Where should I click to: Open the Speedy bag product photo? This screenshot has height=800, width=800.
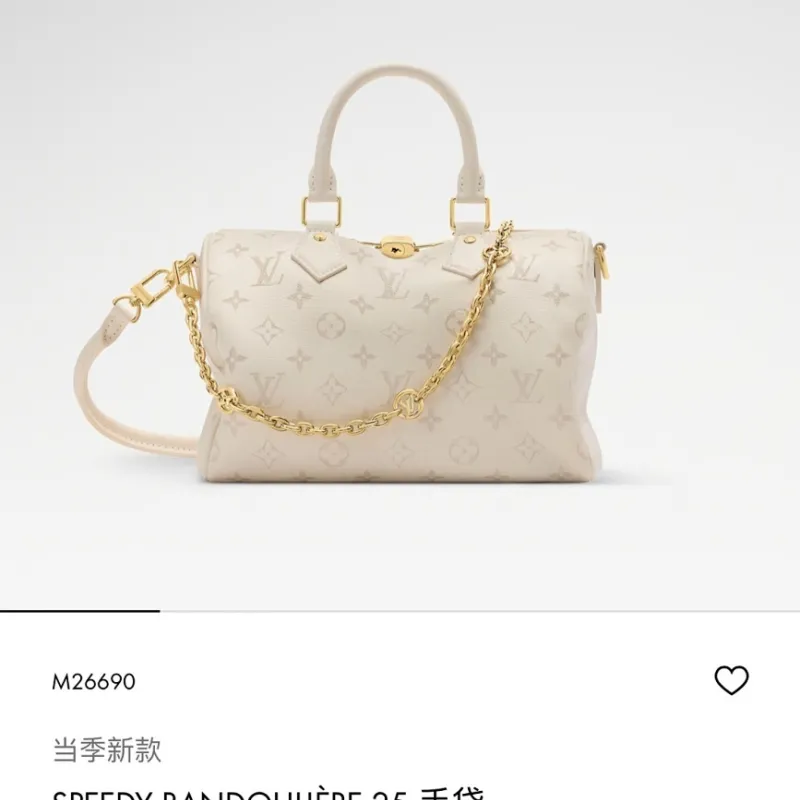coord(400,330)
